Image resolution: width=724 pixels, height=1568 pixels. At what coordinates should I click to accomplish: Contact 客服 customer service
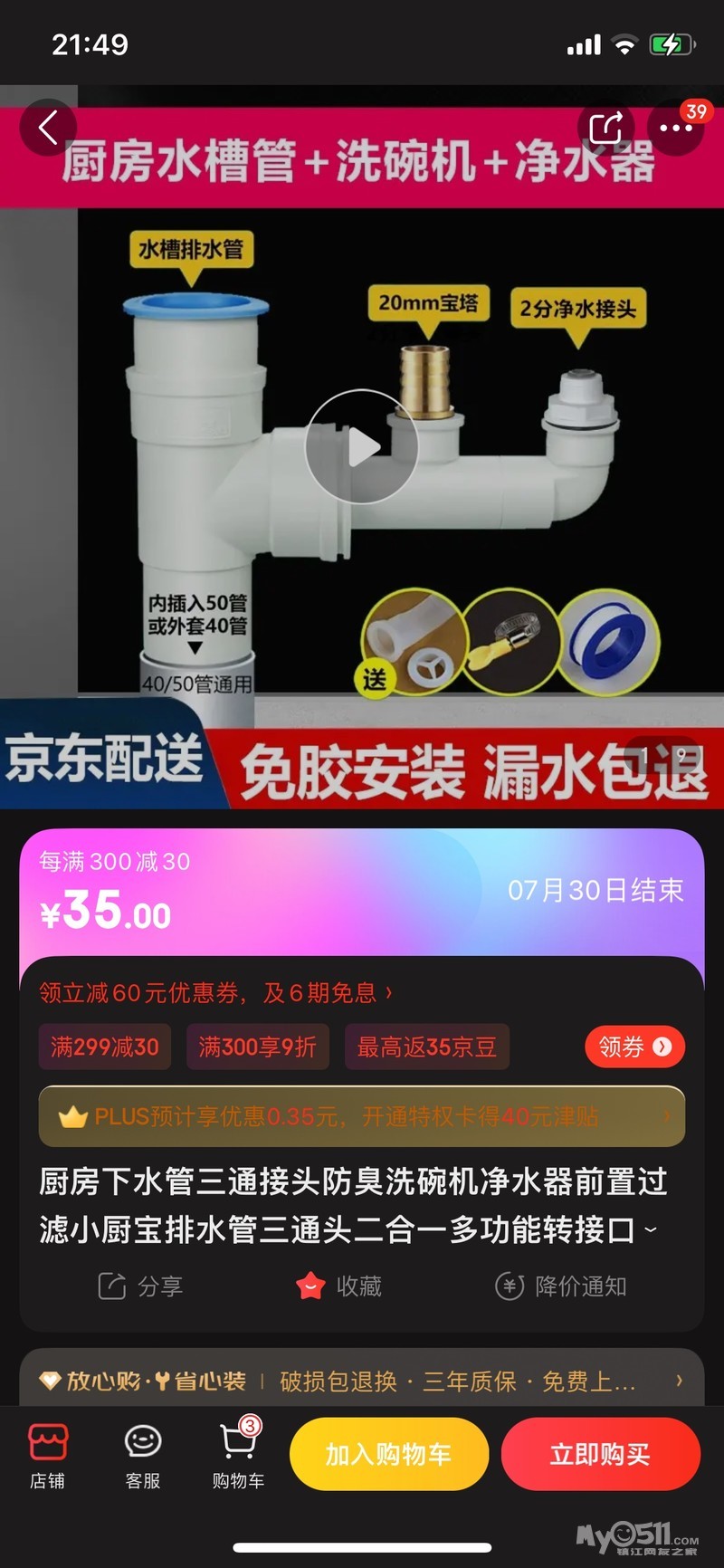(x=143, y=1455)
